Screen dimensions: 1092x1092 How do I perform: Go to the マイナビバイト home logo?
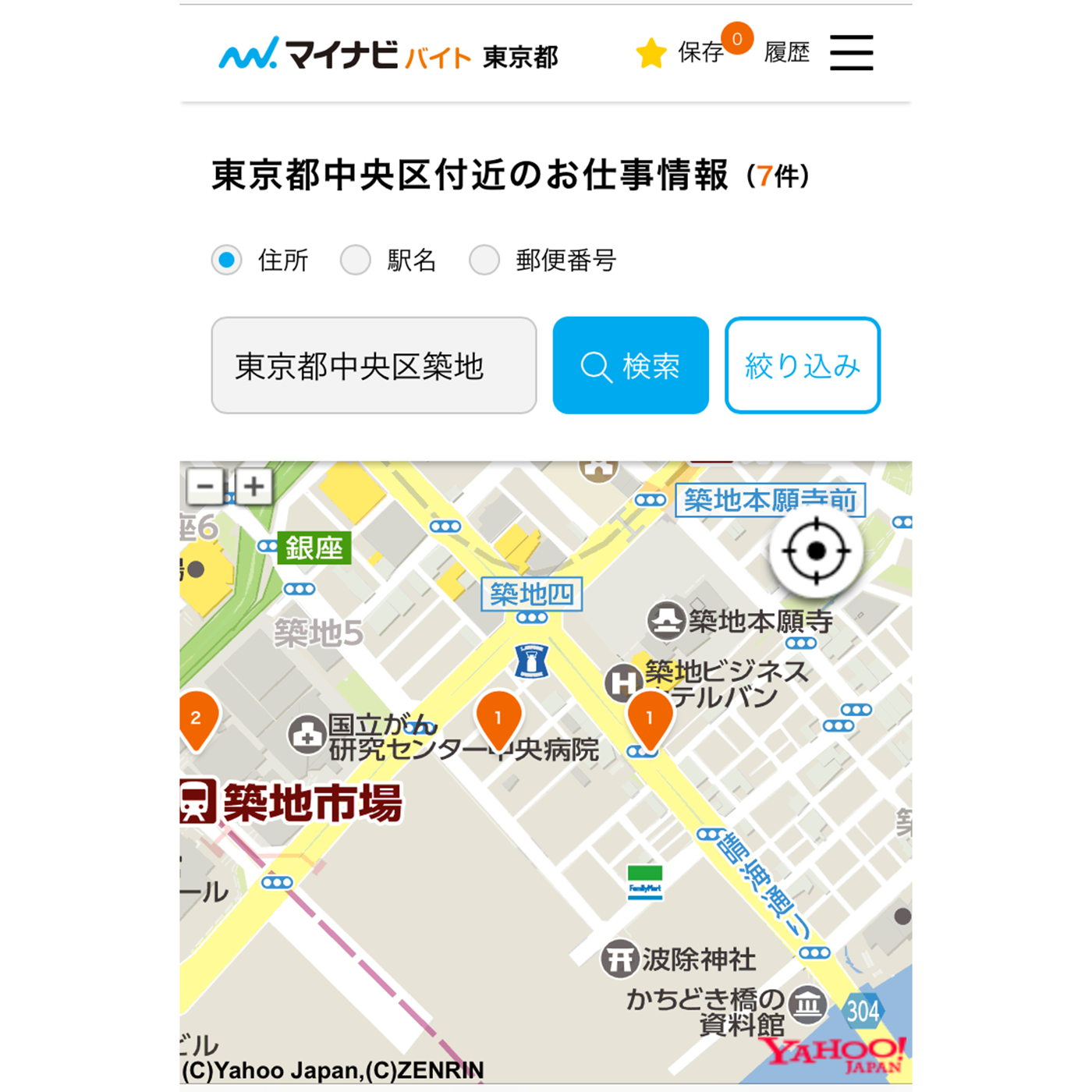(388, 55)
